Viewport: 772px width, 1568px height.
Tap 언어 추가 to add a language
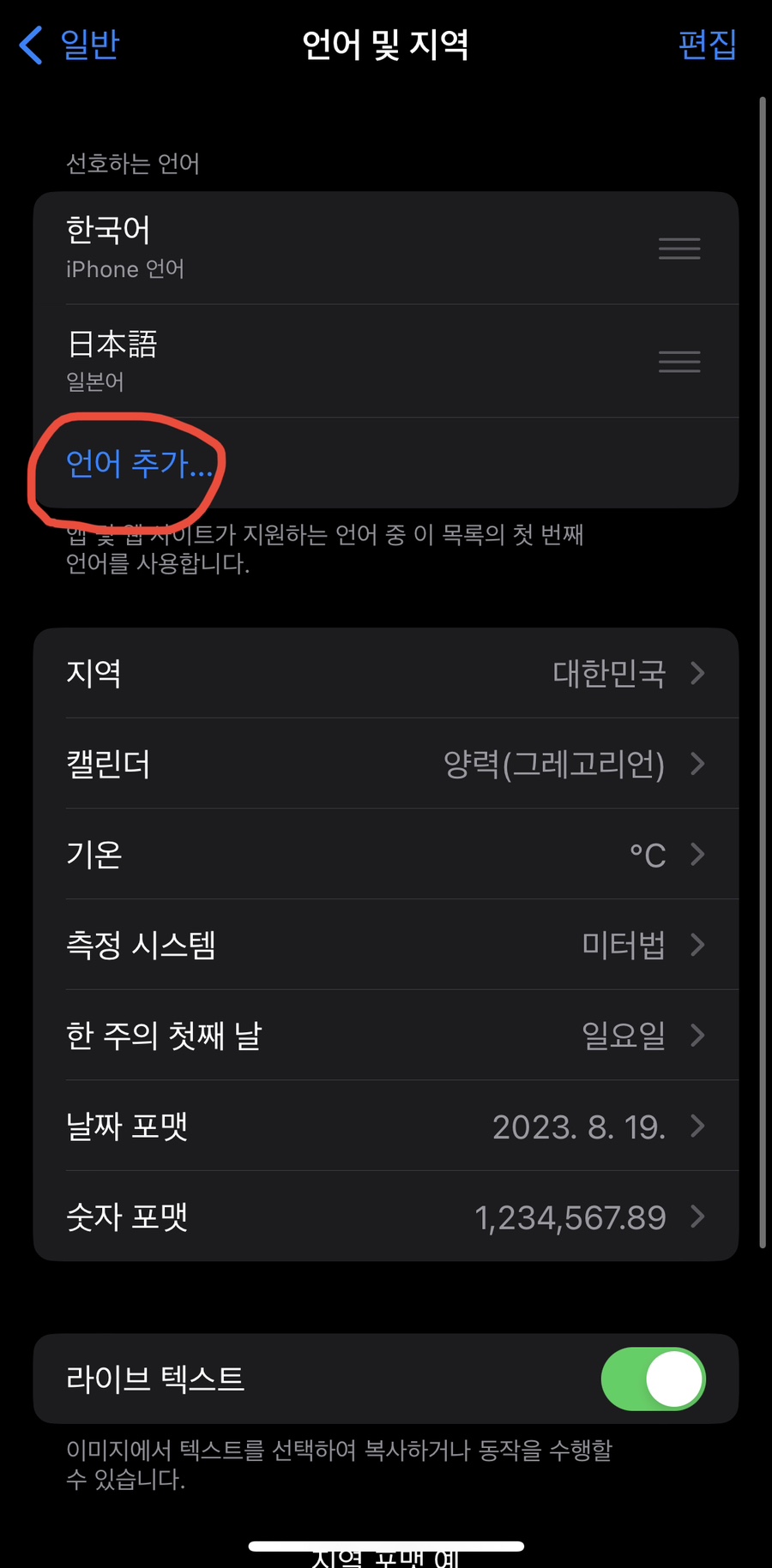140,464
